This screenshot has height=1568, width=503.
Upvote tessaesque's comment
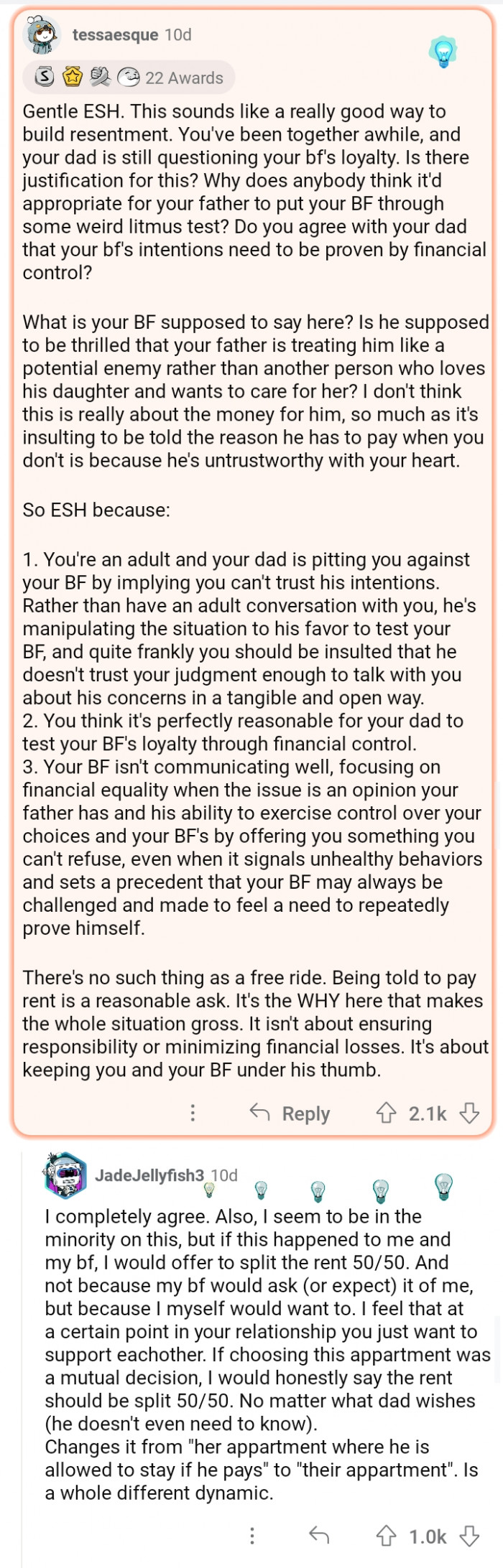[386, 1113]
